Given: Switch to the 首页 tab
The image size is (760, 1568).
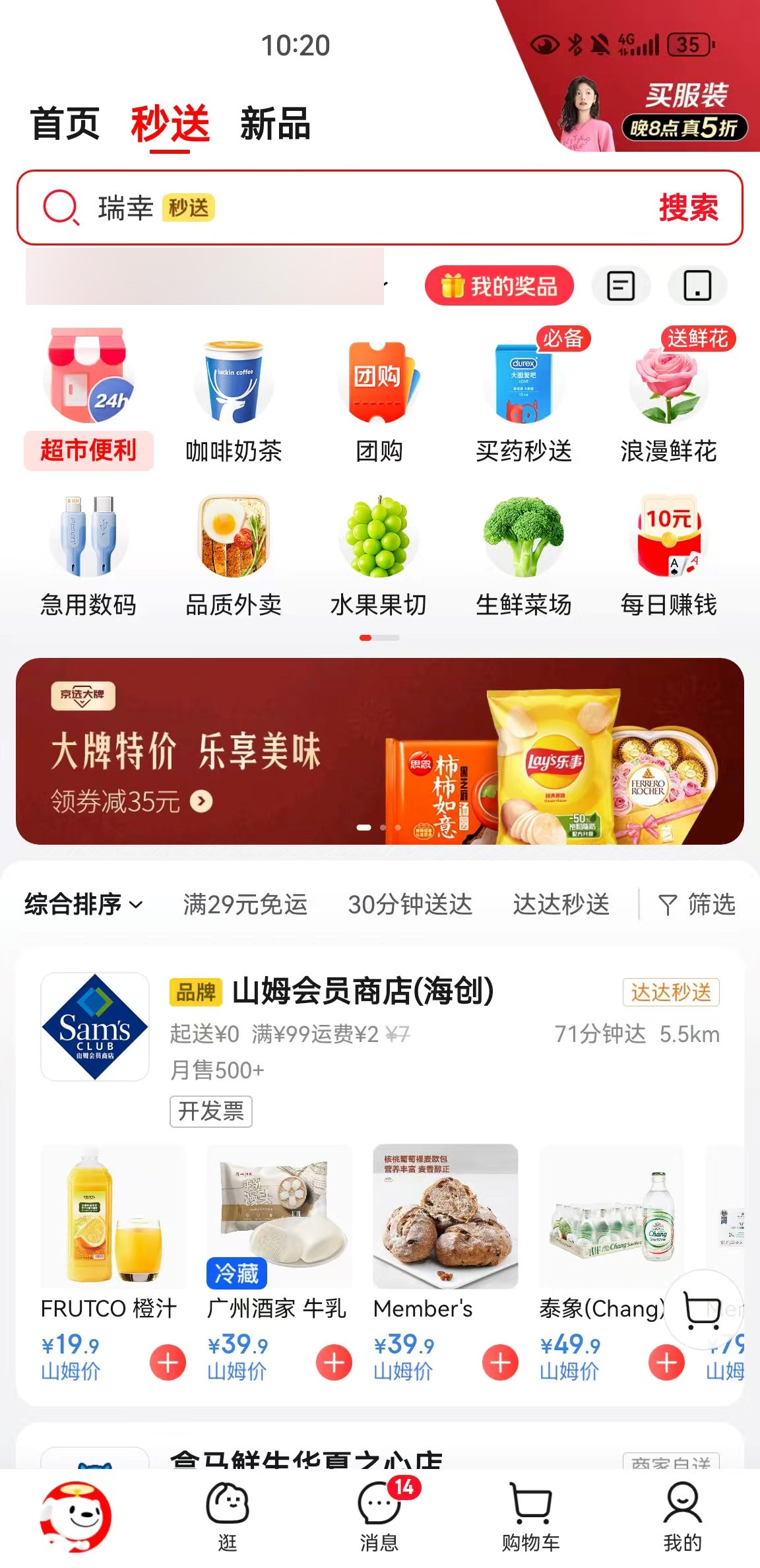Looking at the screenshot, I should 65,123.
